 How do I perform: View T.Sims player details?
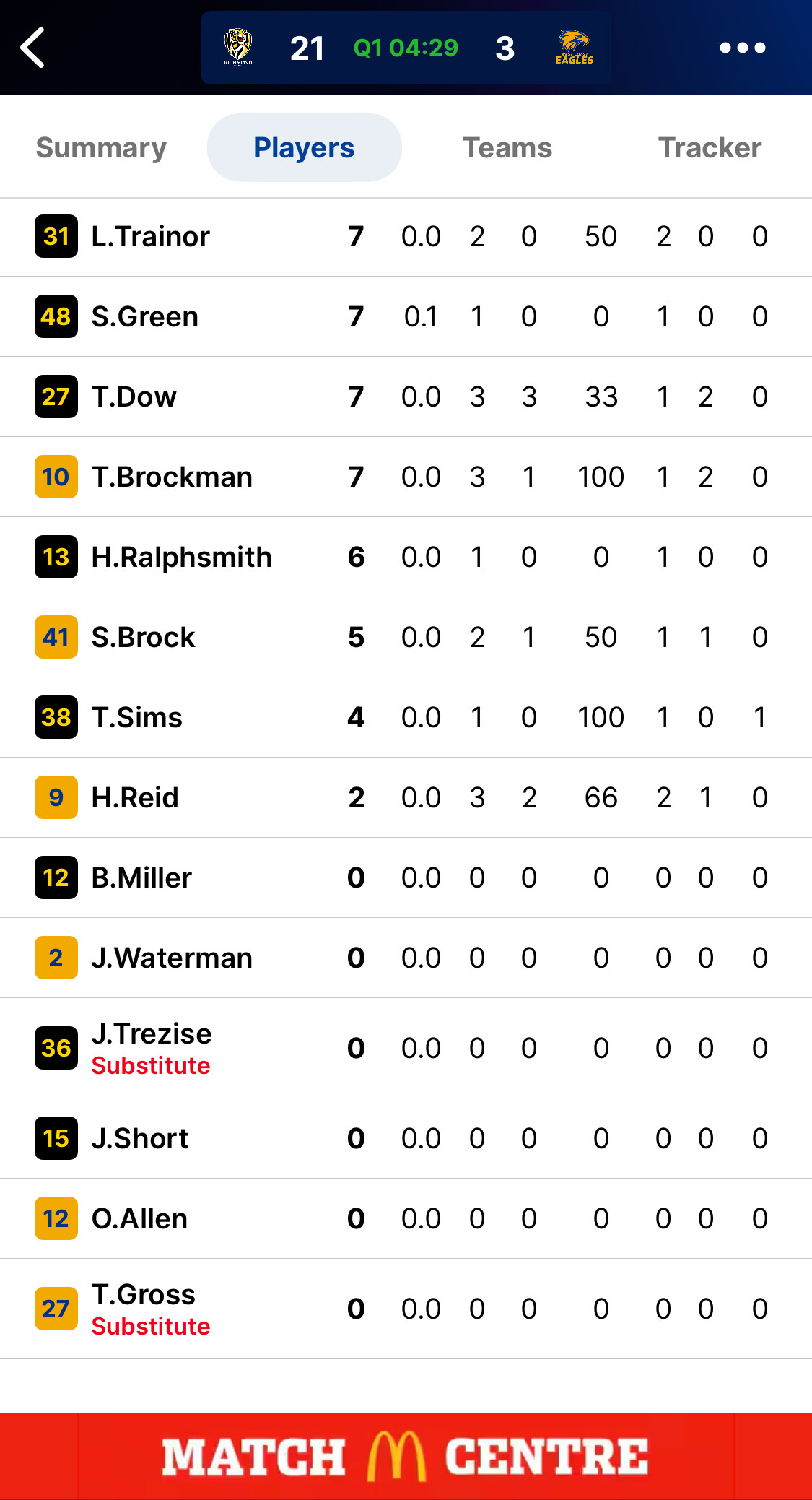click(406, 717)
